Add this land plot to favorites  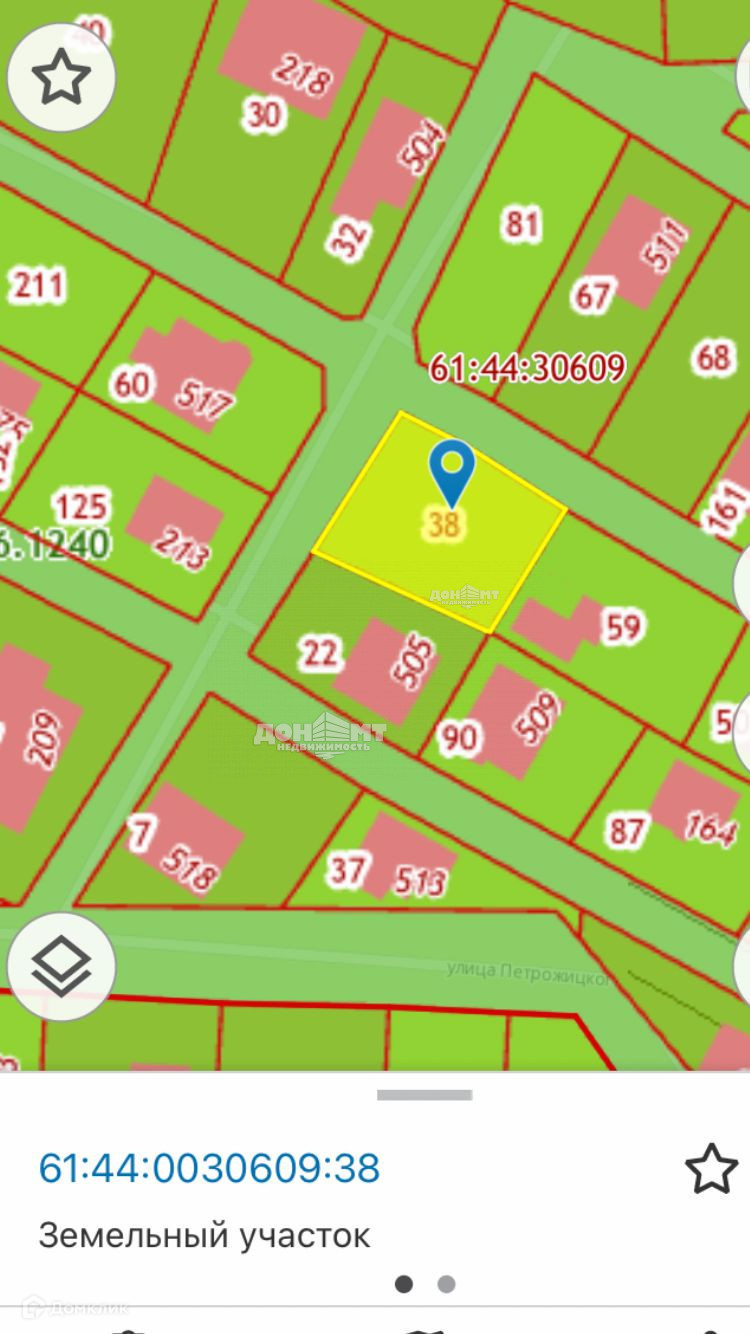711,1168
